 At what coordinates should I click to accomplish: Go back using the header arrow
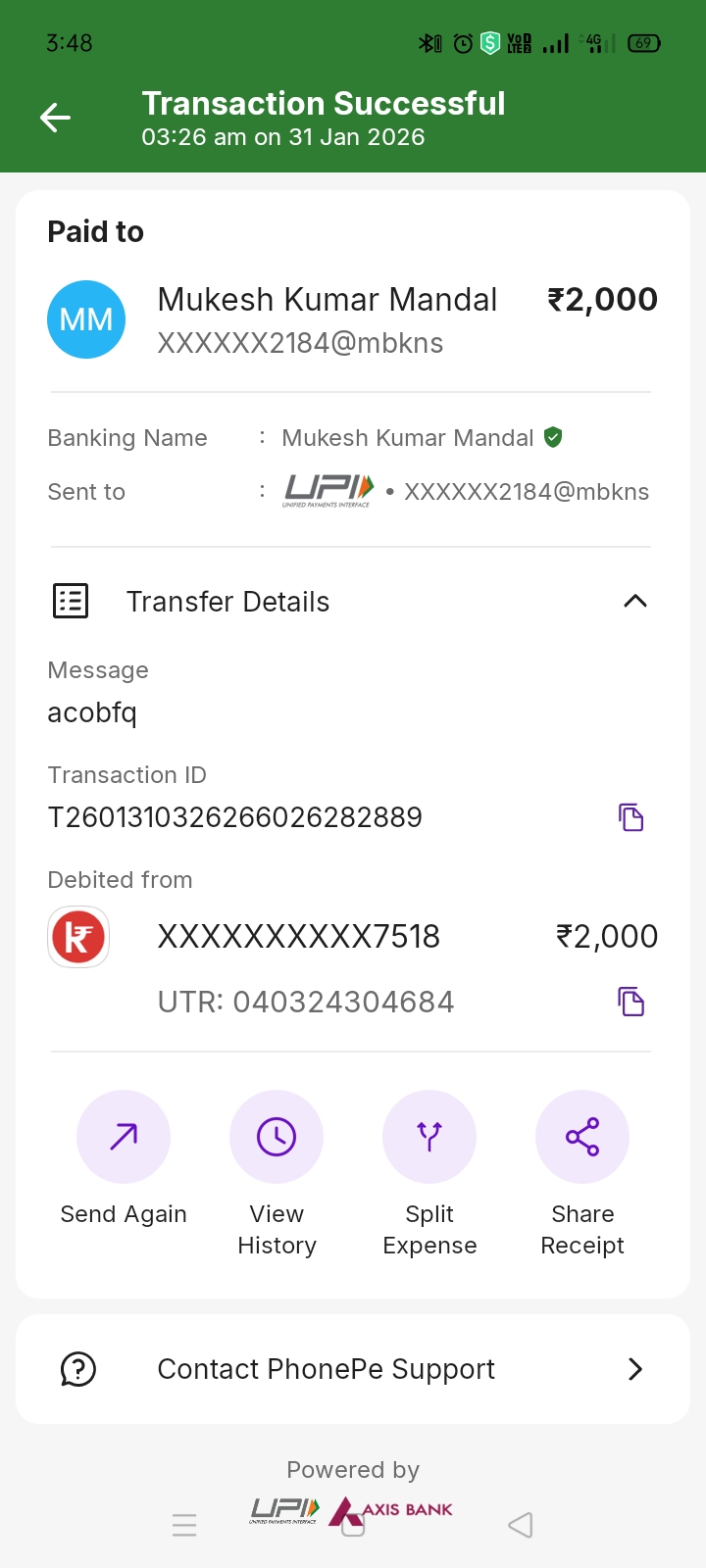55,119
